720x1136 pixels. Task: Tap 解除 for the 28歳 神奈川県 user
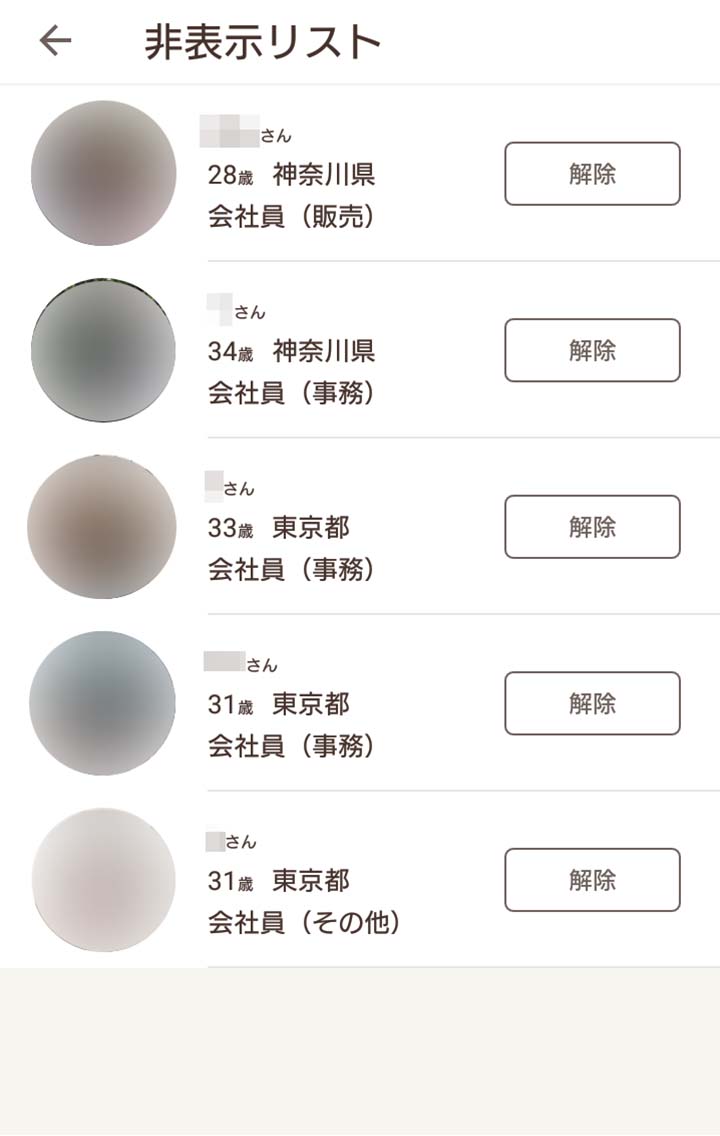592,174
